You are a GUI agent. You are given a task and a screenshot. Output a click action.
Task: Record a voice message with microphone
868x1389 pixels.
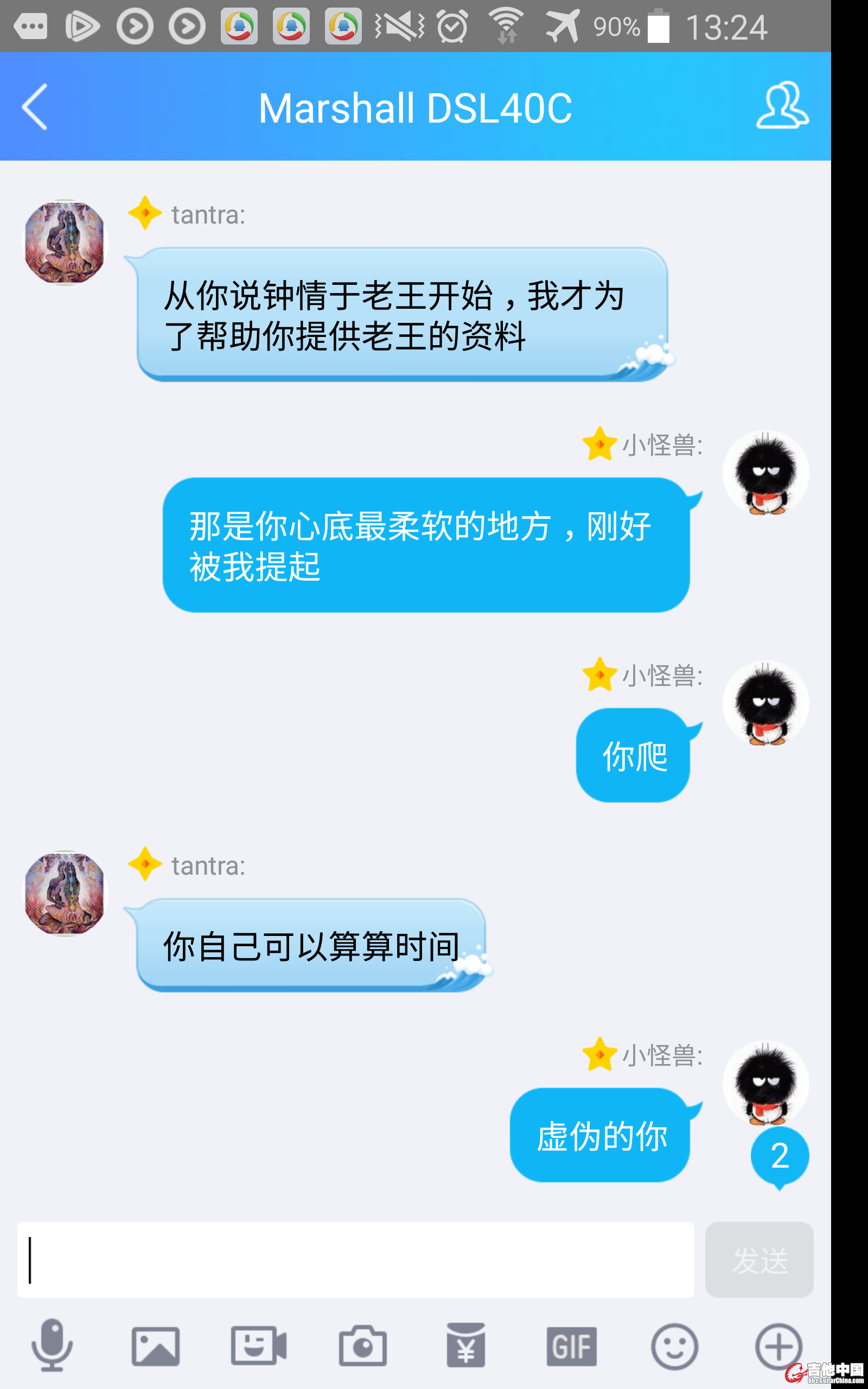tap(52, 1346)
